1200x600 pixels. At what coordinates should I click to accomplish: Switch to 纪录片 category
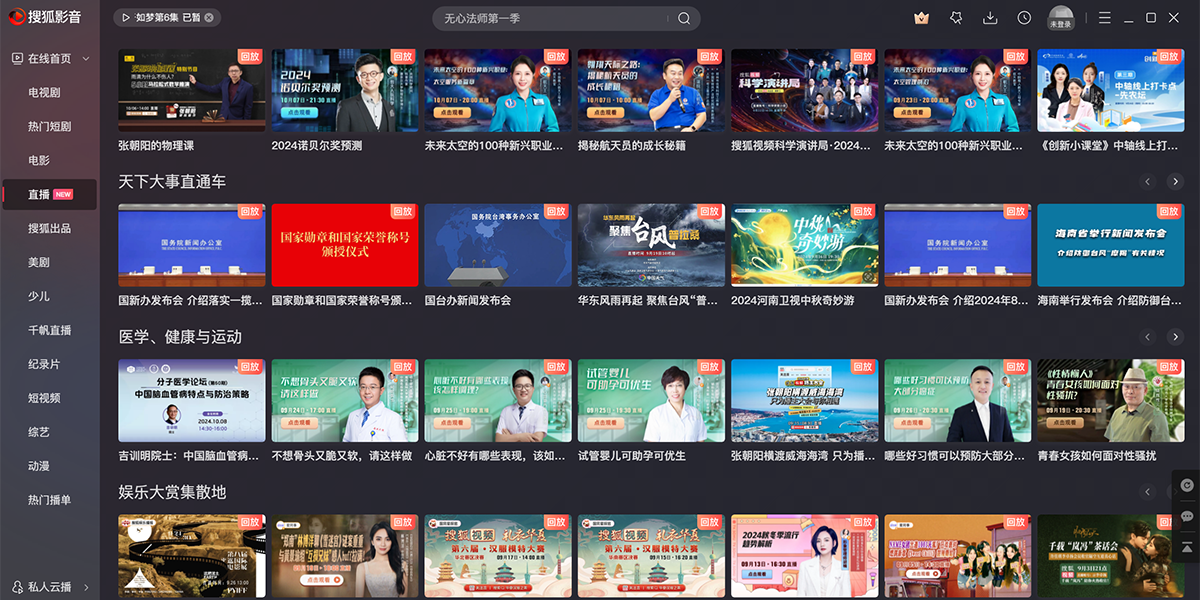coord(44,364)
